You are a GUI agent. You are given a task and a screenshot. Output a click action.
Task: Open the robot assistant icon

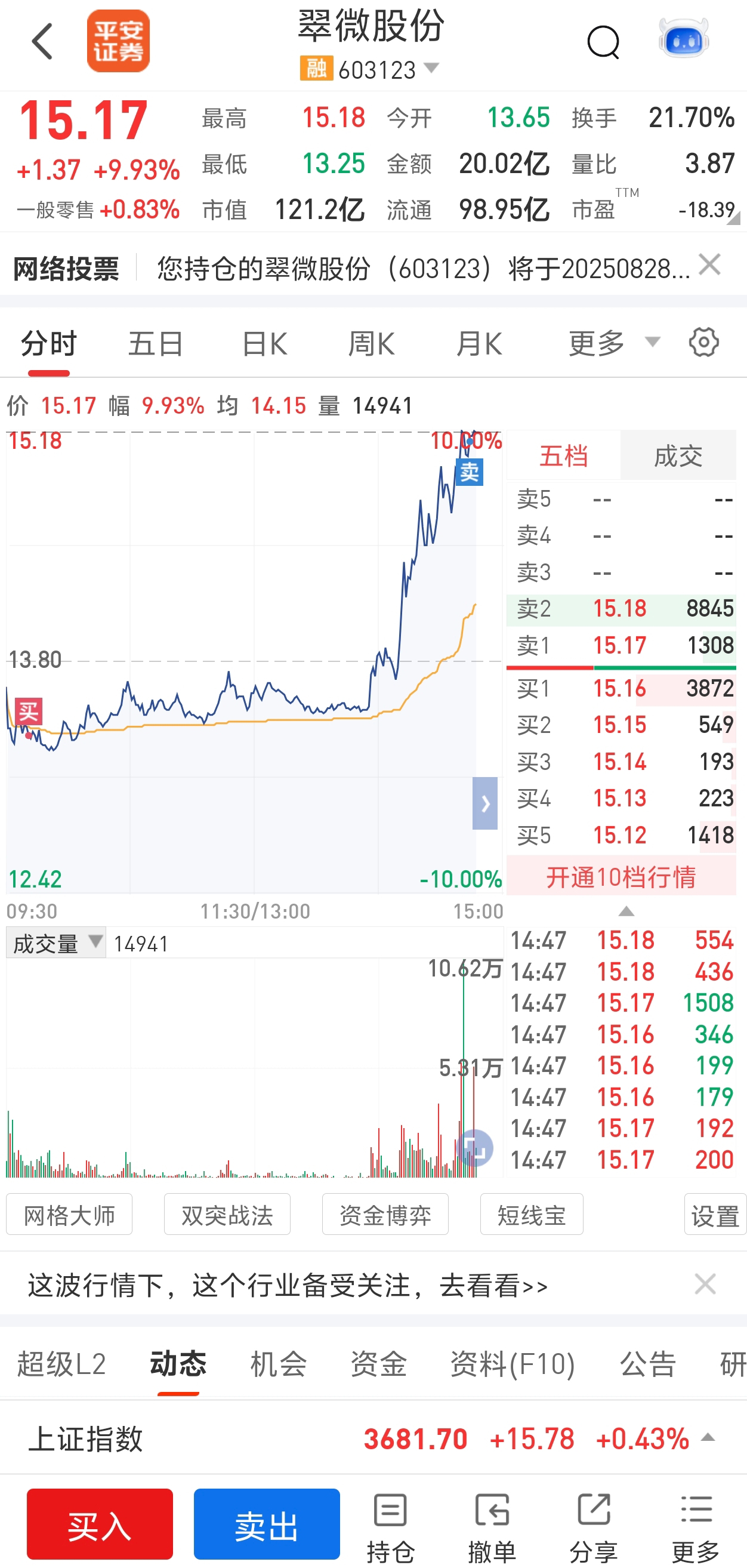point(684,39)
